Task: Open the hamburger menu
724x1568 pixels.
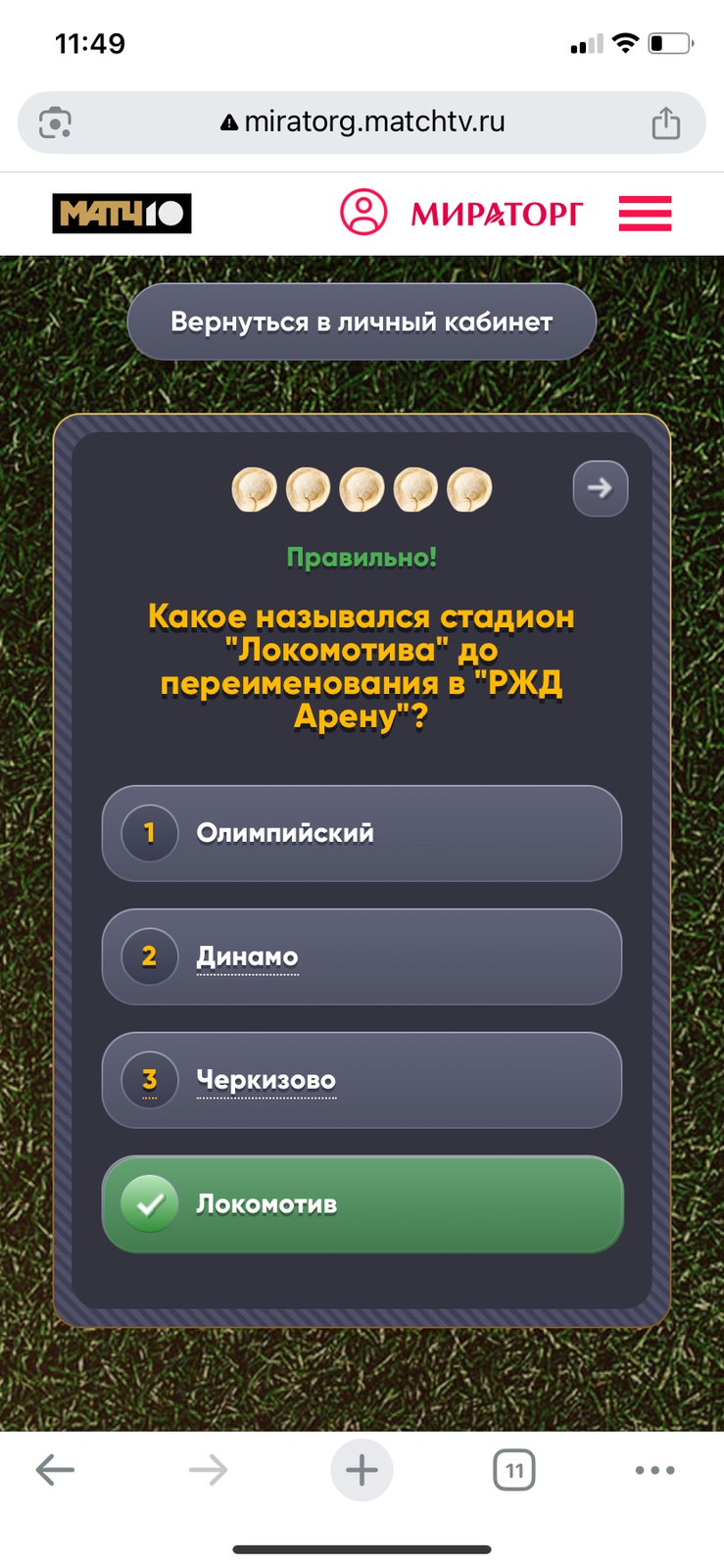Action: pyautogui.click(x=645, y=213)
